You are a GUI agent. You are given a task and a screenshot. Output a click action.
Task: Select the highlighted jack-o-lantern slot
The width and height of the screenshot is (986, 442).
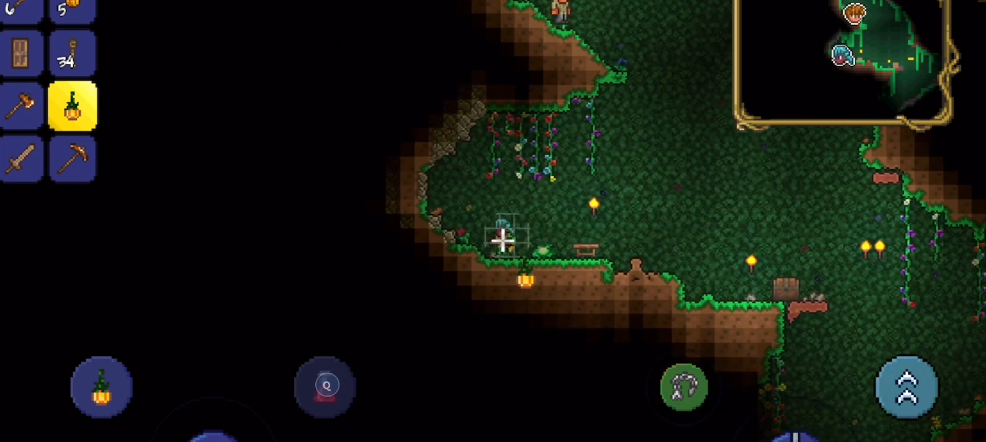coord(72,106)
